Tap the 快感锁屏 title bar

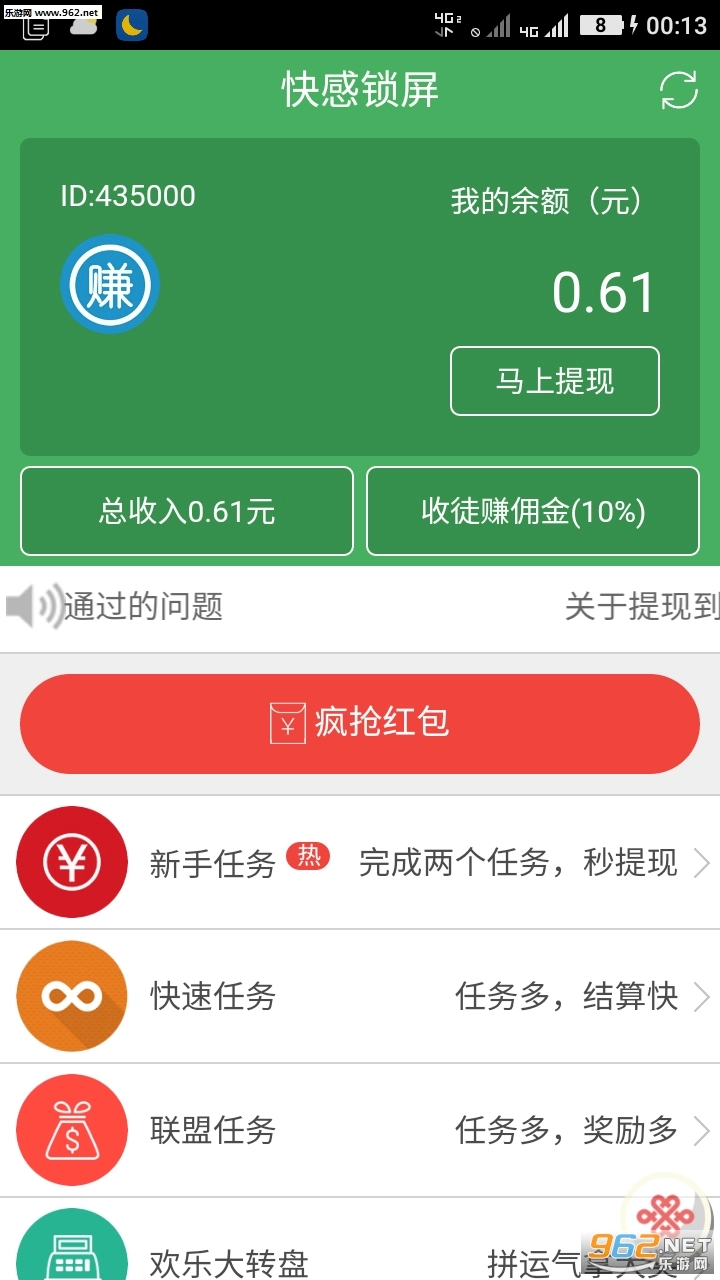click(x=359, y=90)
